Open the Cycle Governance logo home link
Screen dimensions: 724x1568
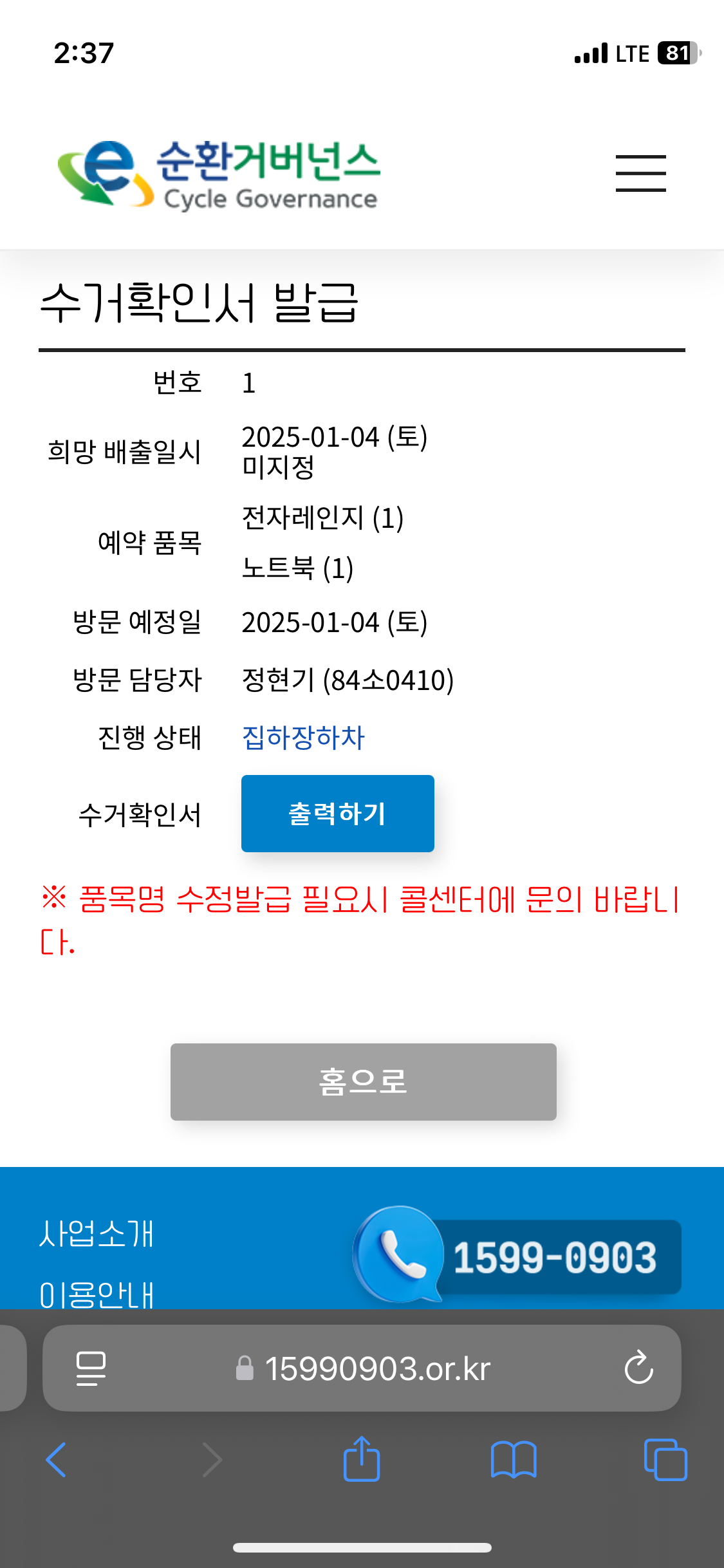pyautogui.click(x=219, y=174)
